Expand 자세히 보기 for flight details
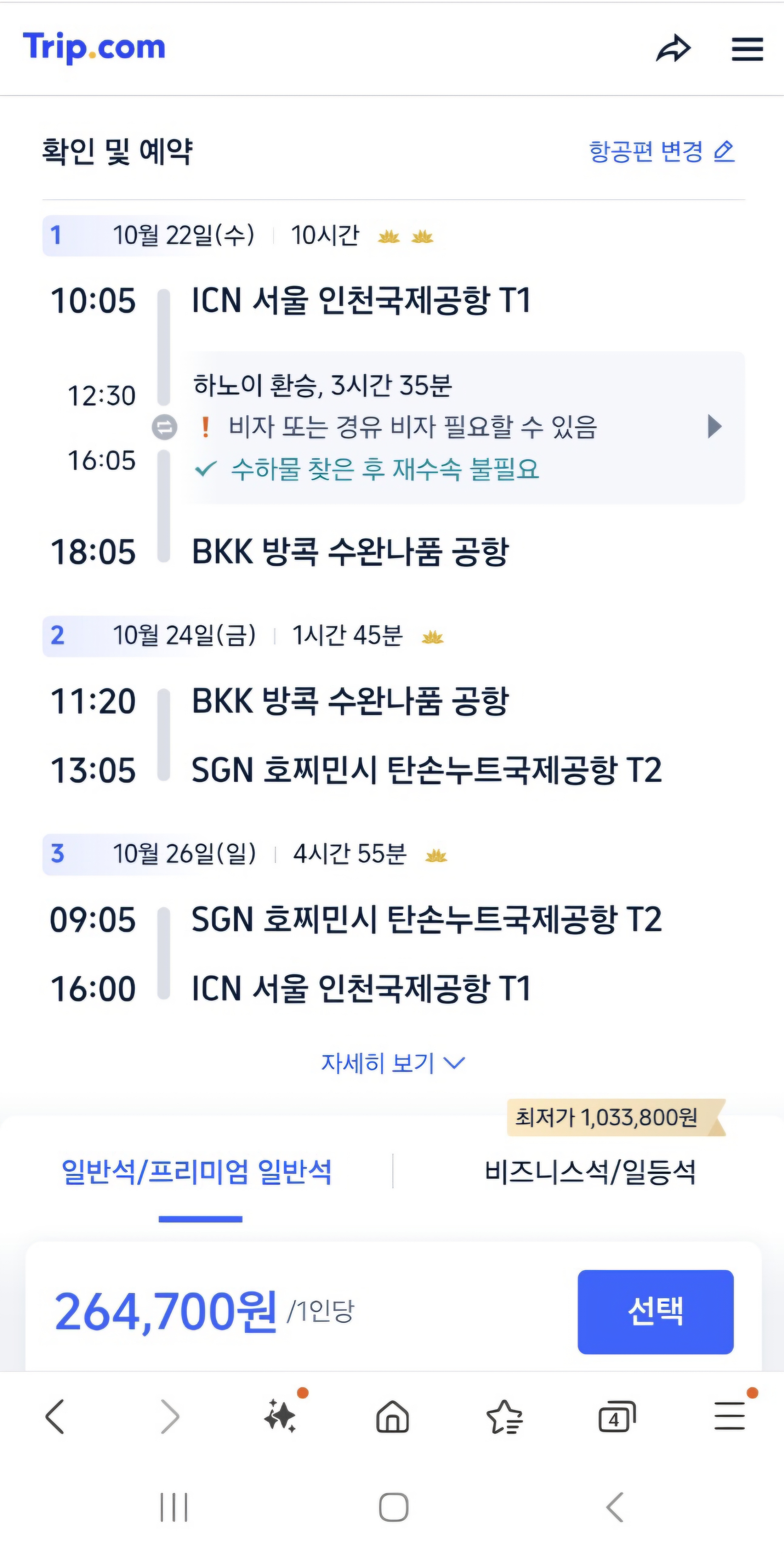This screenshot has width=784, height=1554. [x=392, y=1063]
